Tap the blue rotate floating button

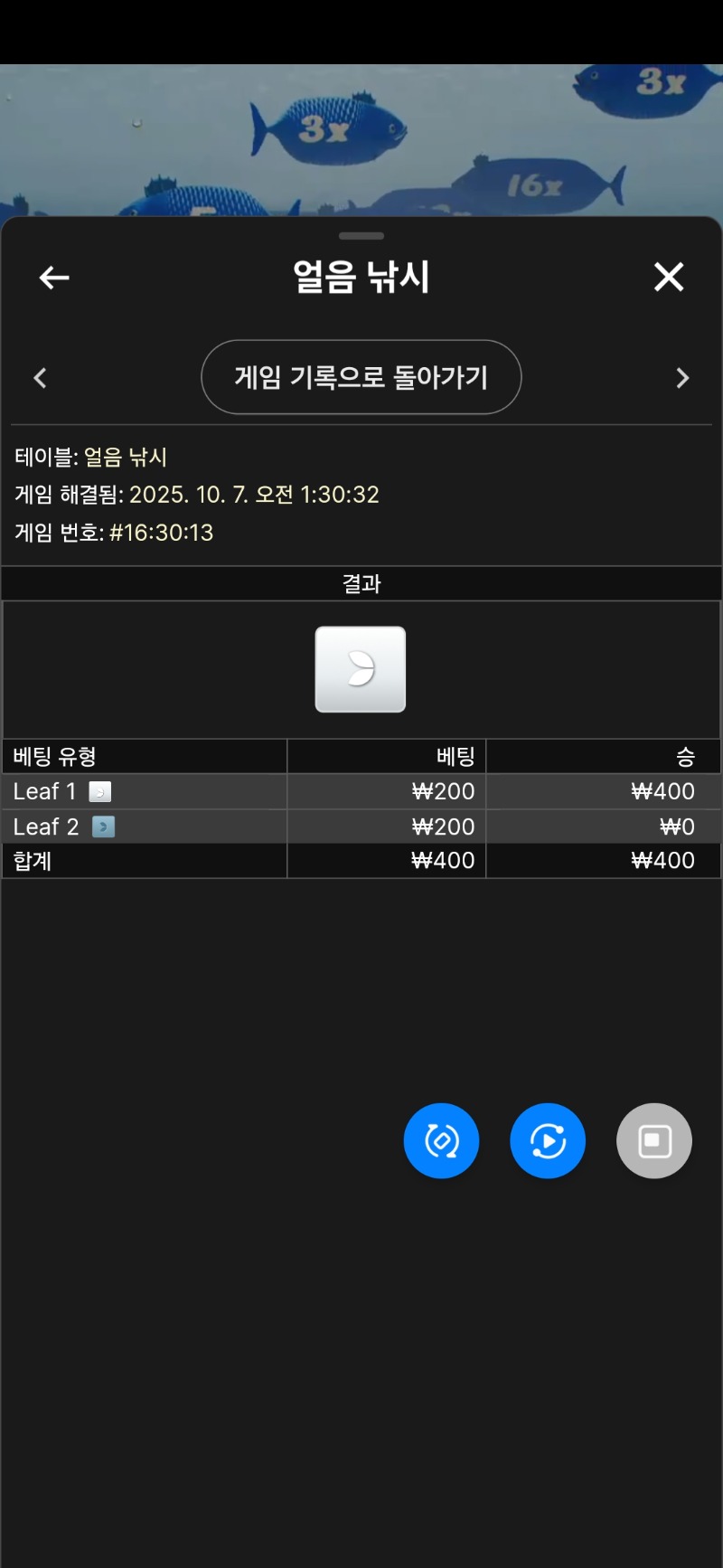441,1141
